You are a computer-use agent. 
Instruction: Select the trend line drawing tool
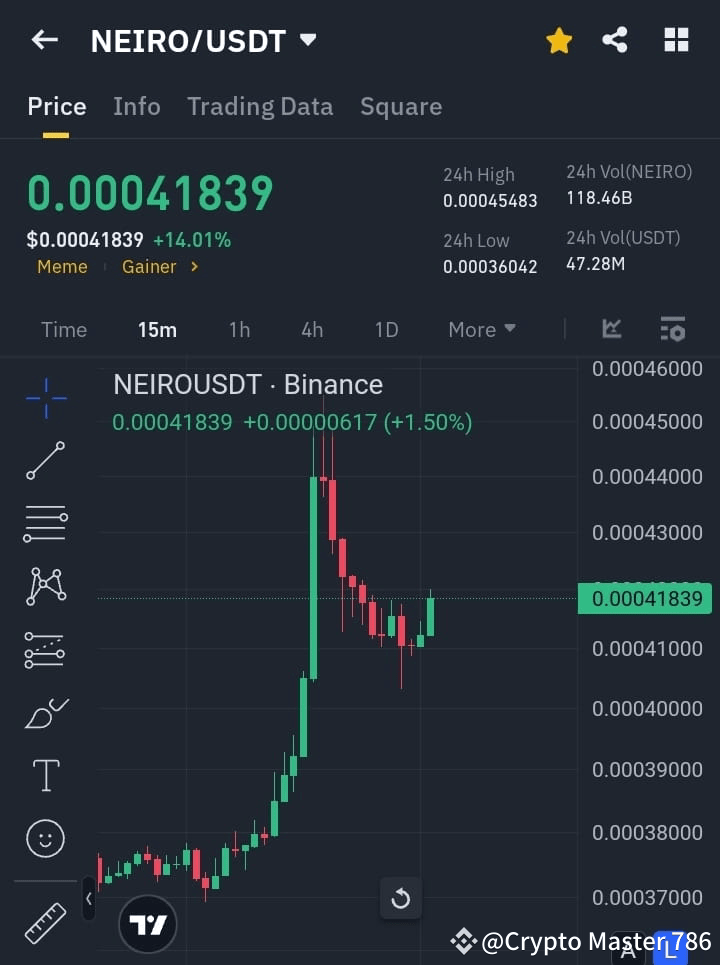(x=45, y=461)
